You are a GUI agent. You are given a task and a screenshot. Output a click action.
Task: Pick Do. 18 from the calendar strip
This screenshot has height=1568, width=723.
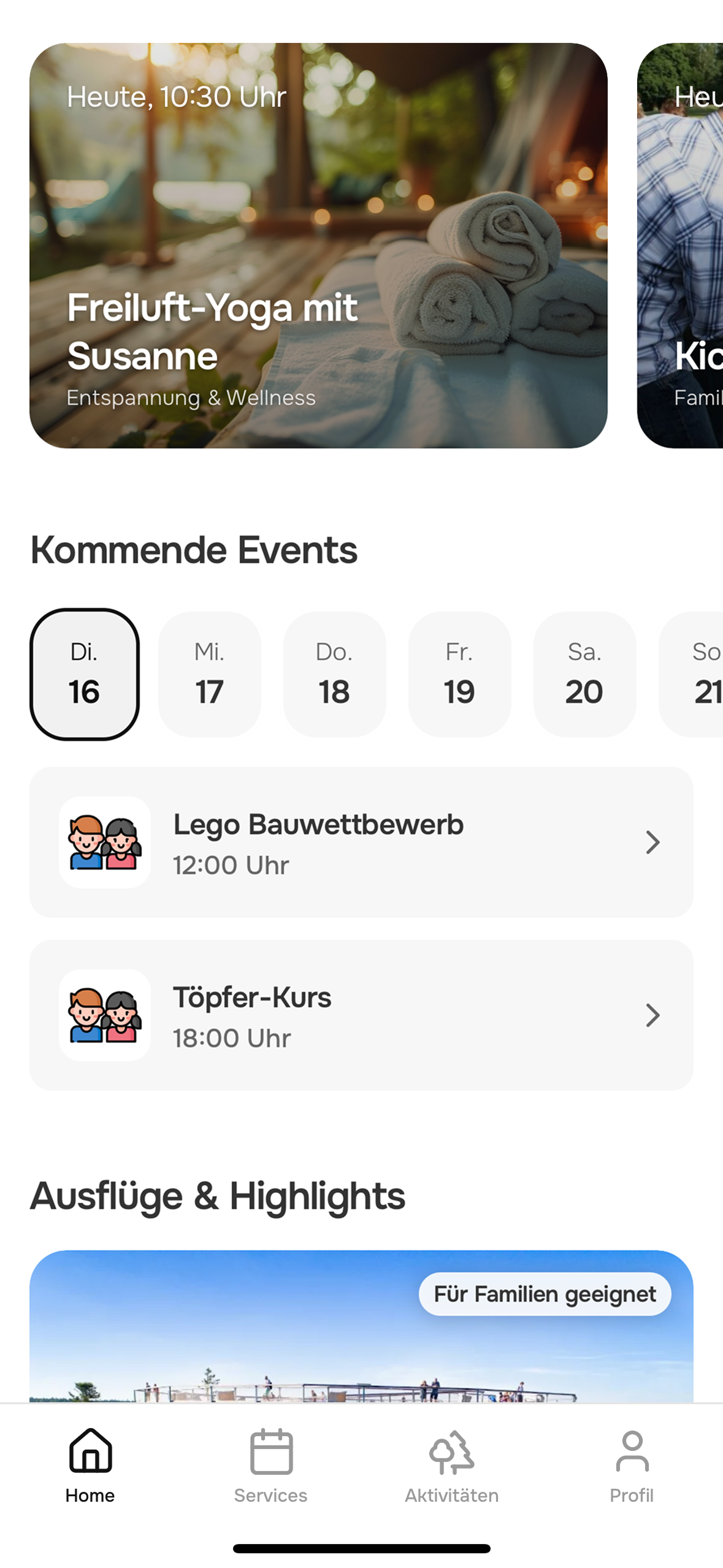[335, 674]
